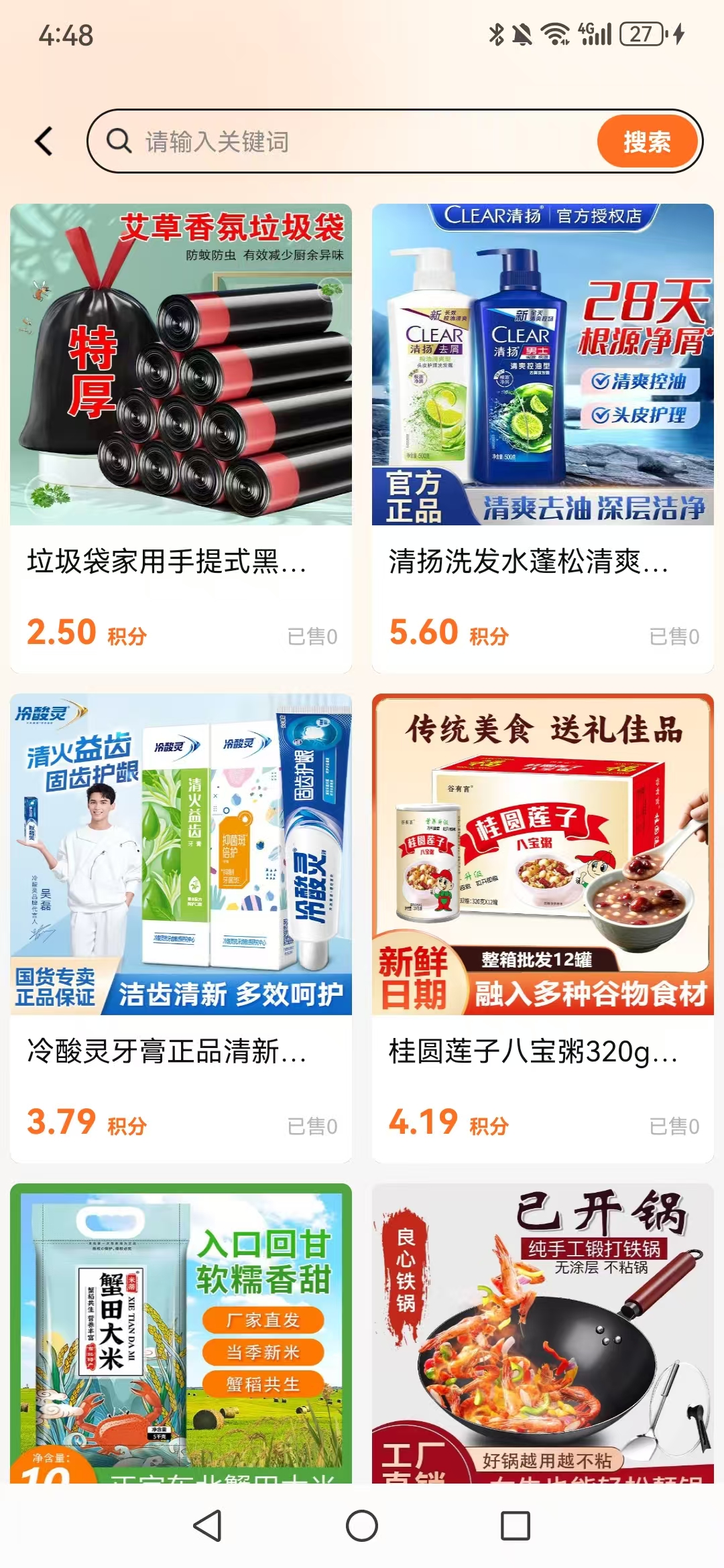Tap the orange 搜索 button
The height and width of the screenshot is (1568, 724).
coord(647,141)
